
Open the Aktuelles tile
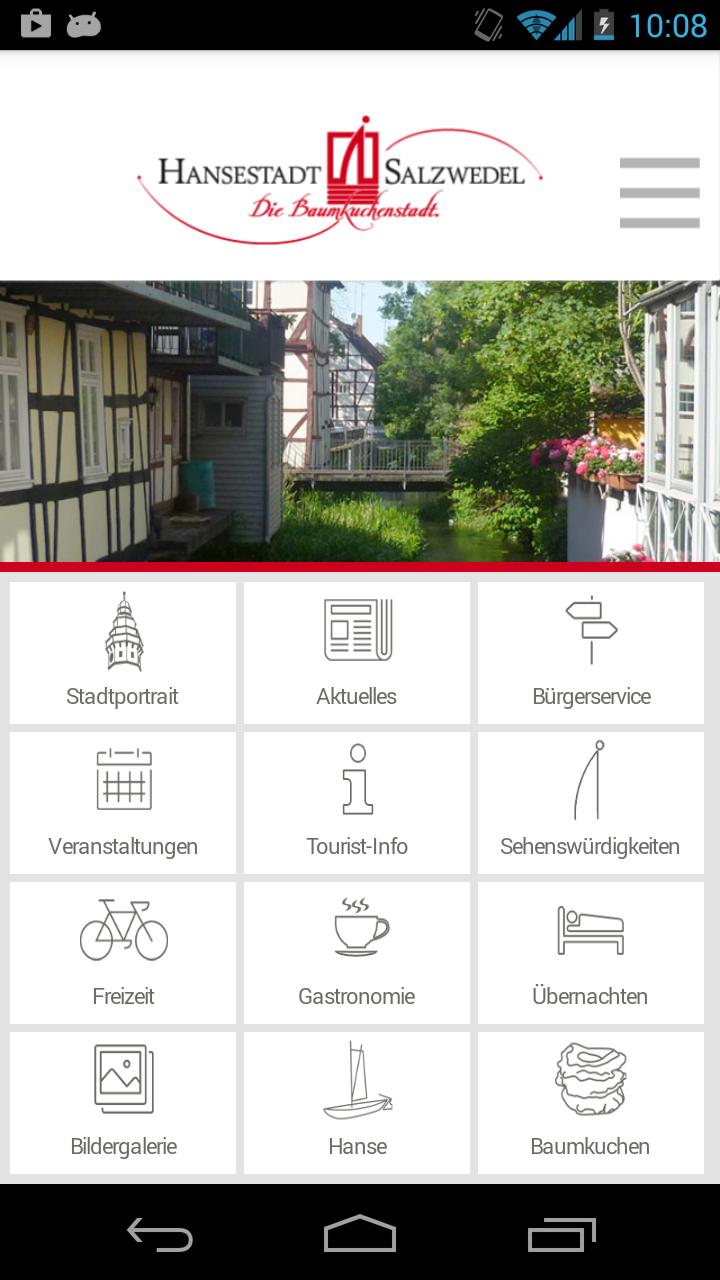point(356,652)
